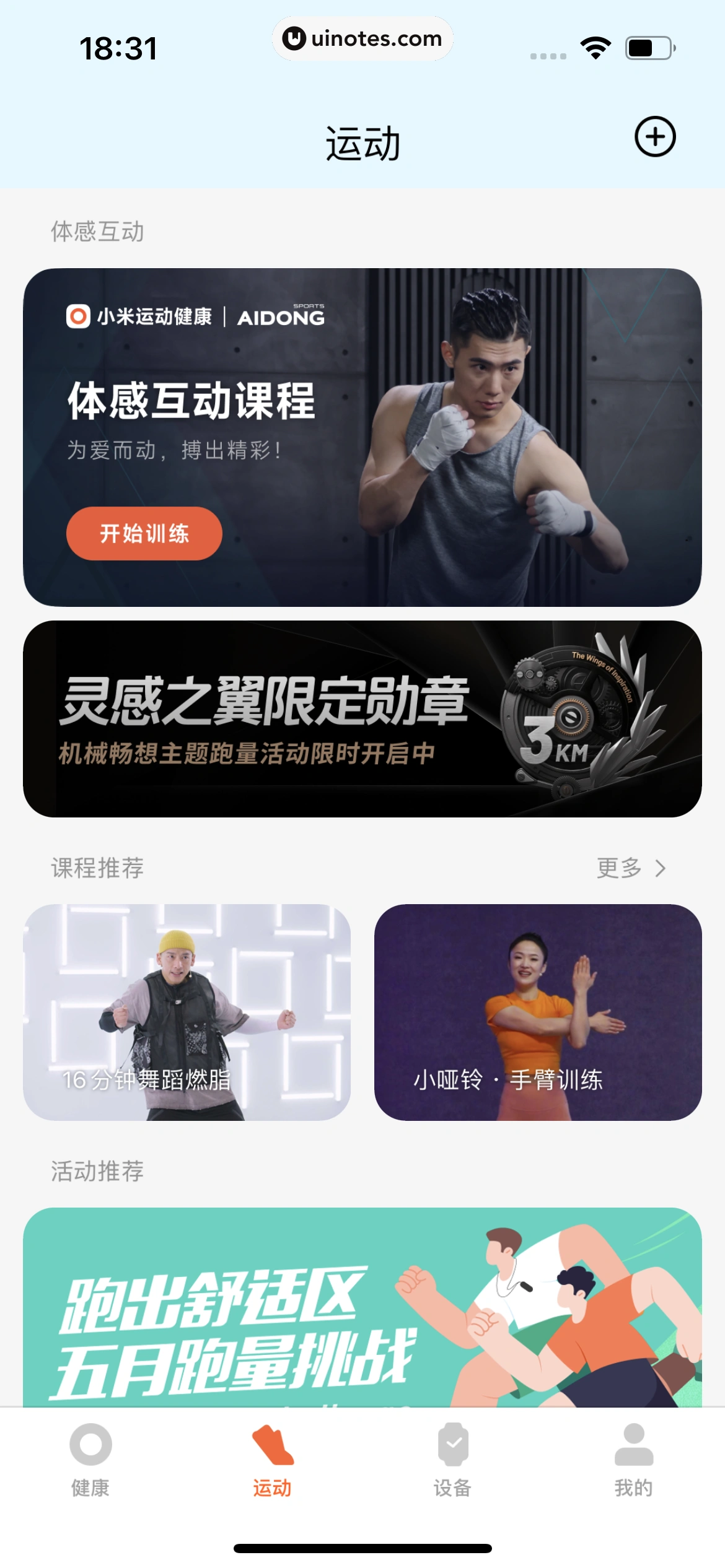The image size is (725, 1568).
Task: Switch to the 设备 tab
Action: pos(453,1459)
